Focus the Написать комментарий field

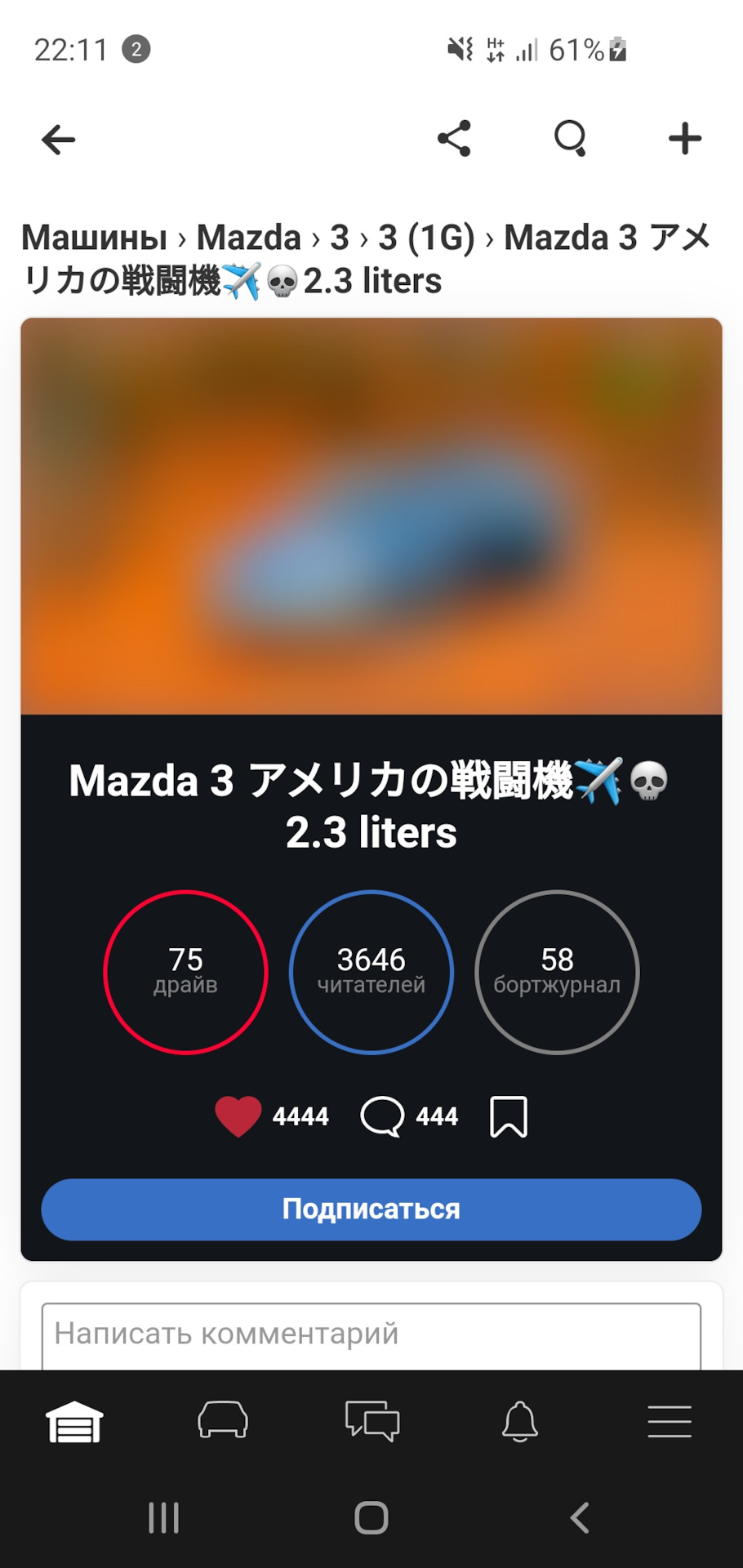(x=371, y=1334)
